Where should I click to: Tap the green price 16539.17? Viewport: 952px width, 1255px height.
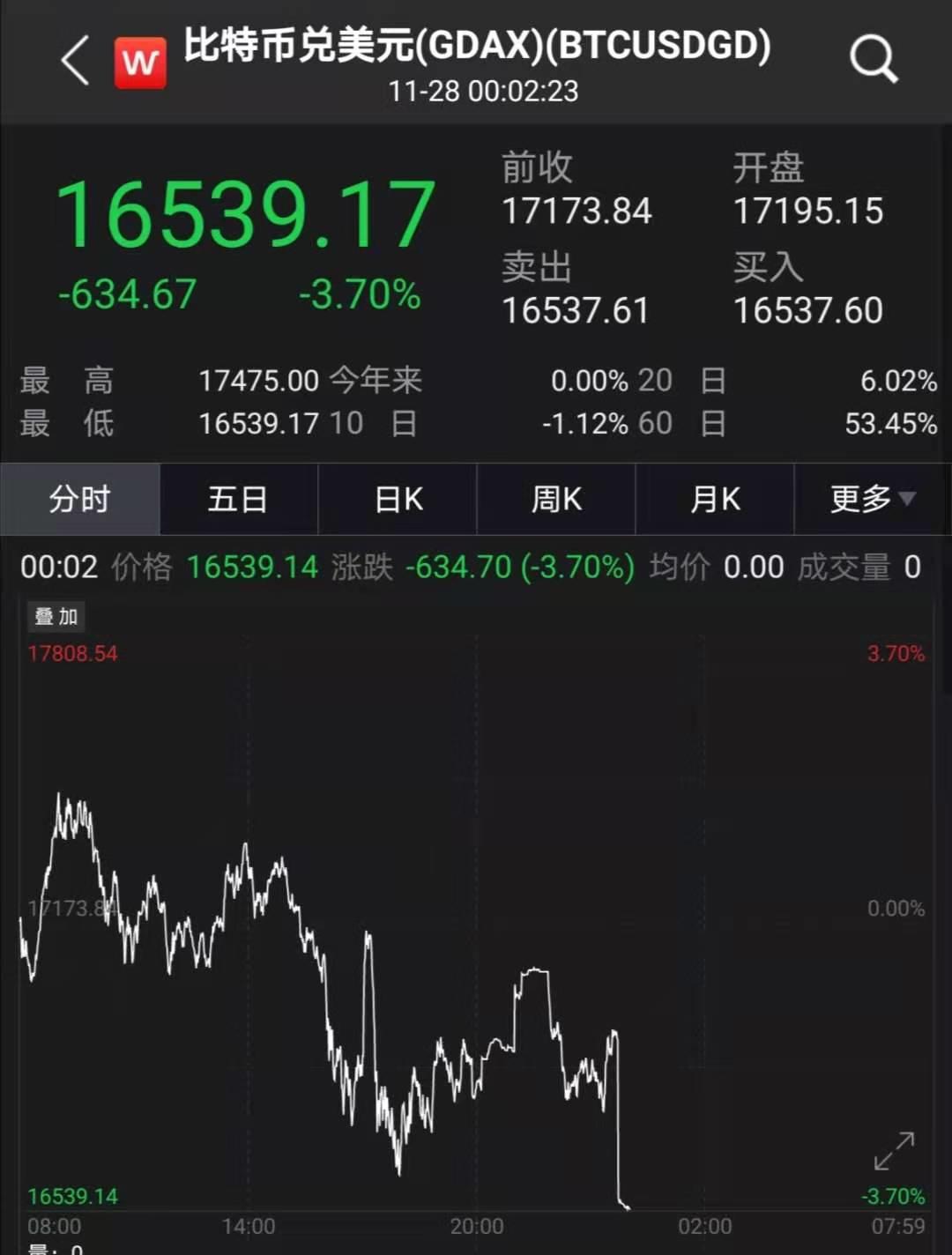249,212
